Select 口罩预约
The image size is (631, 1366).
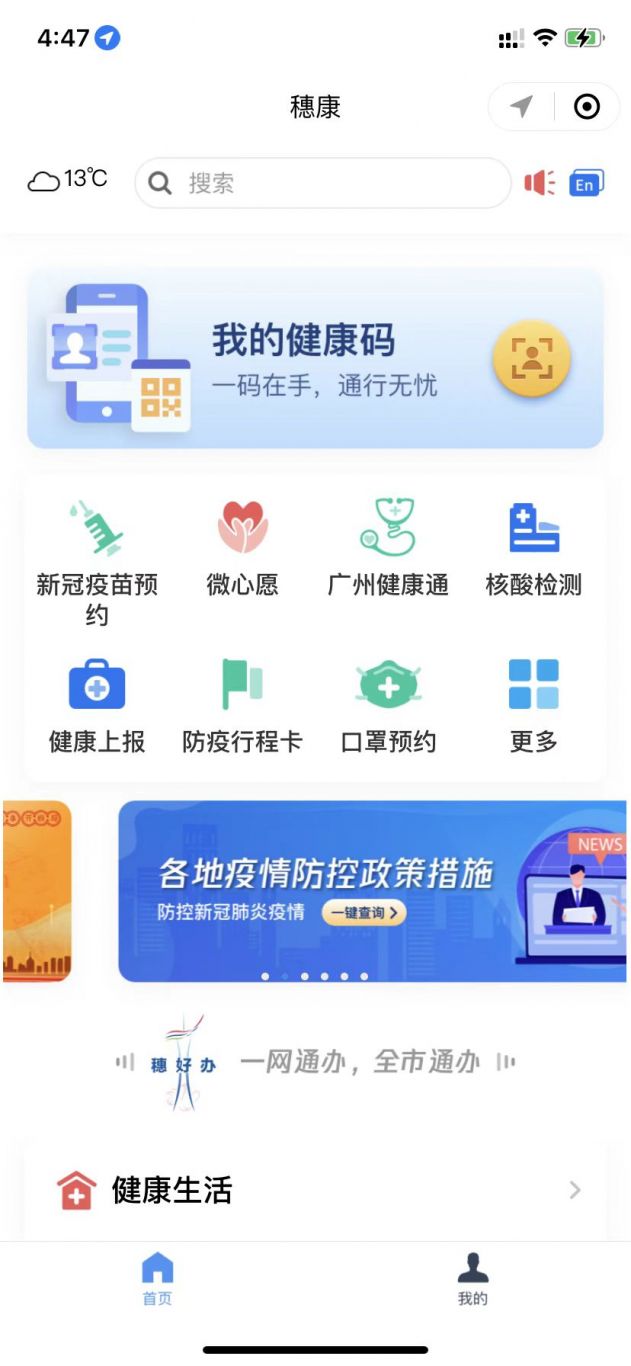click(388, 706)
